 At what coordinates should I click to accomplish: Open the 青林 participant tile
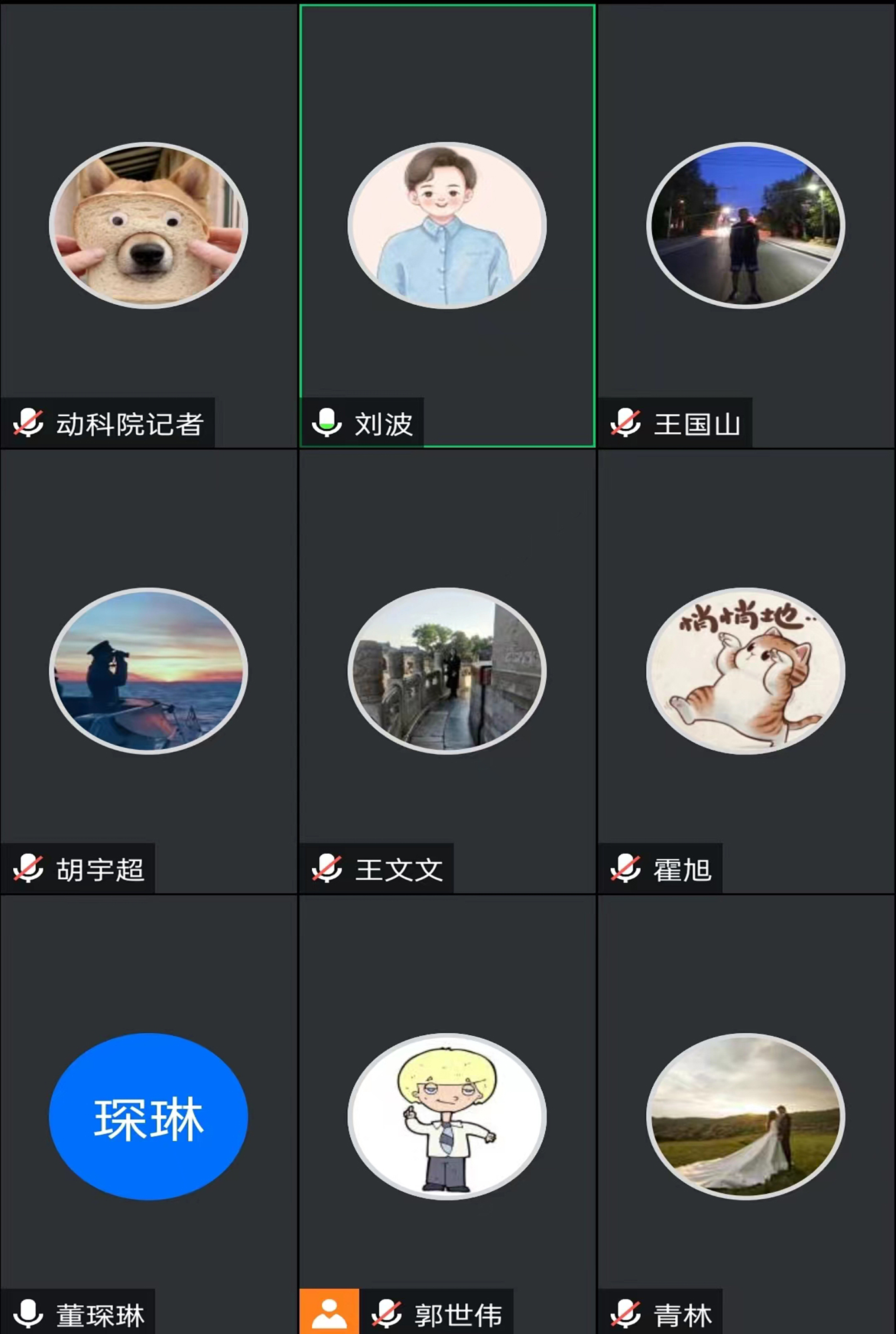pos(745,1115)
